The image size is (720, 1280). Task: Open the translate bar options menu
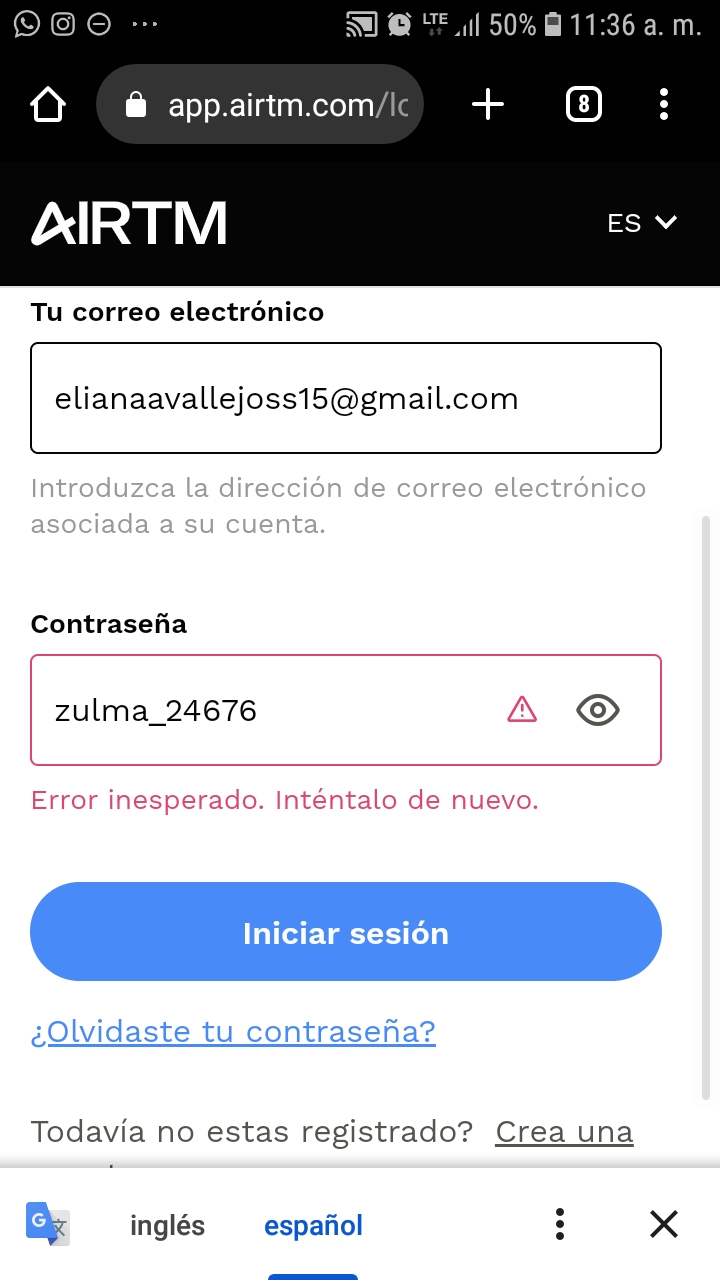coord(560,1224)
